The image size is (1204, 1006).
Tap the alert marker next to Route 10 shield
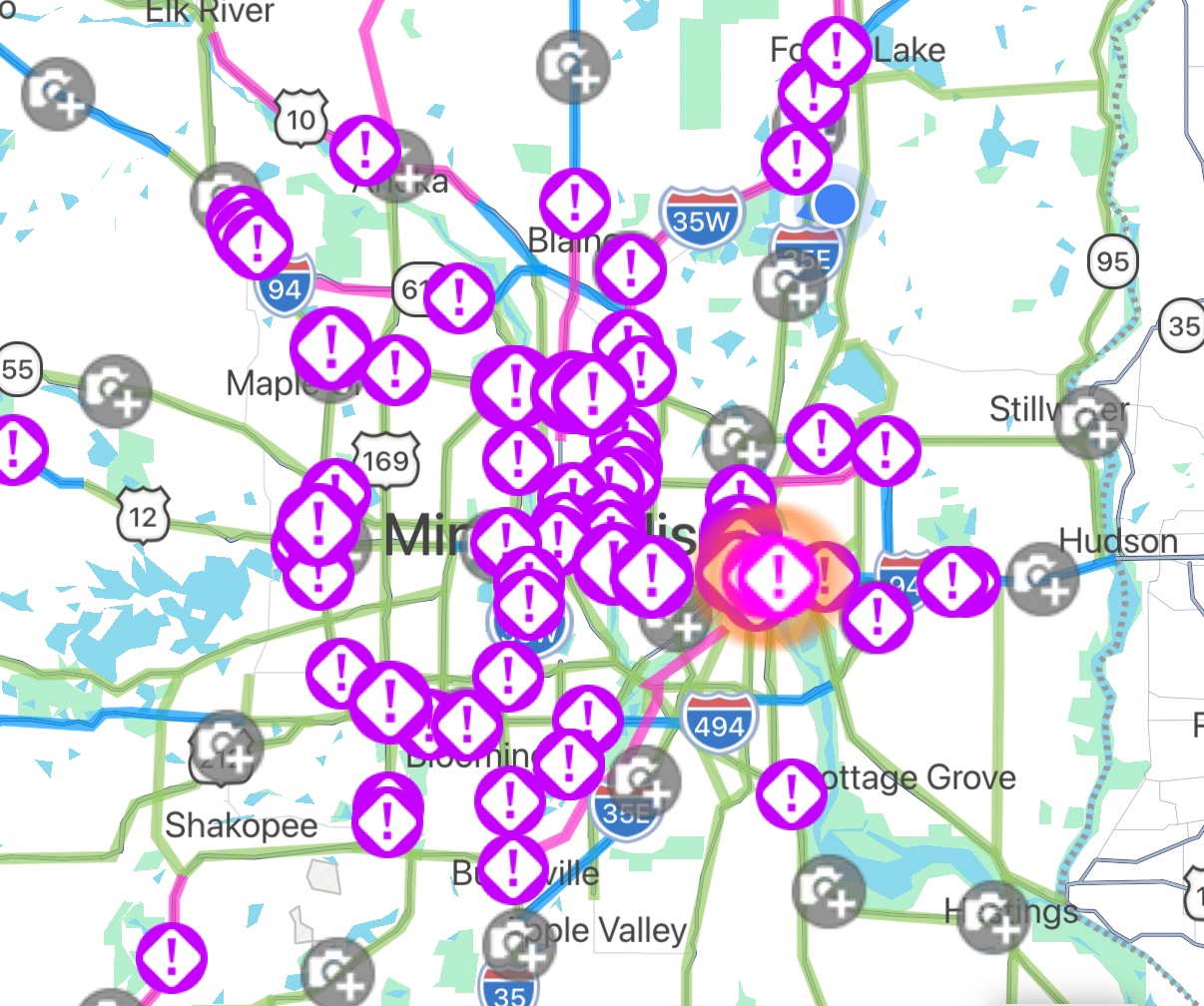point(365,150)
